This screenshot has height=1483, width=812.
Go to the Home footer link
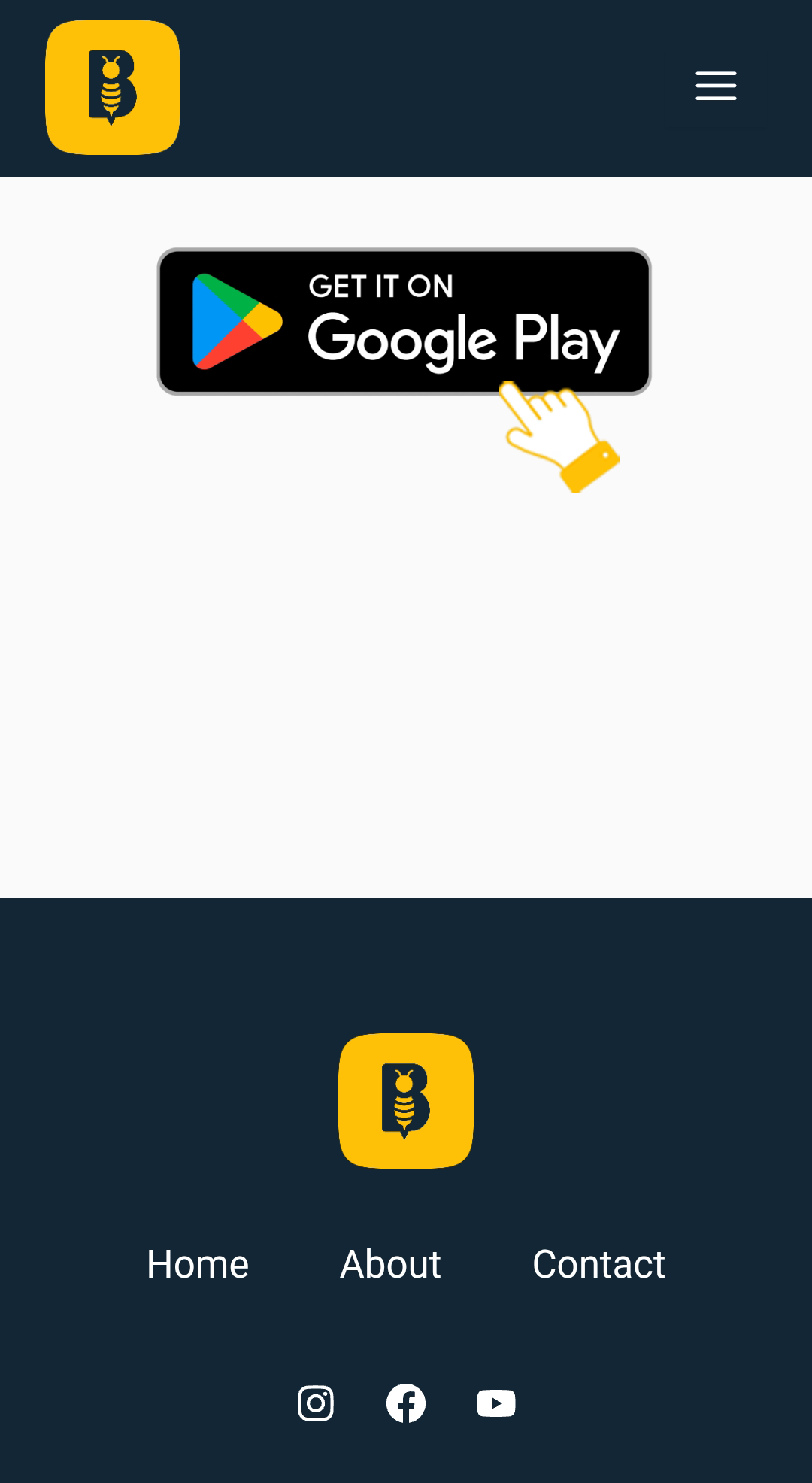coord(198,1264)
